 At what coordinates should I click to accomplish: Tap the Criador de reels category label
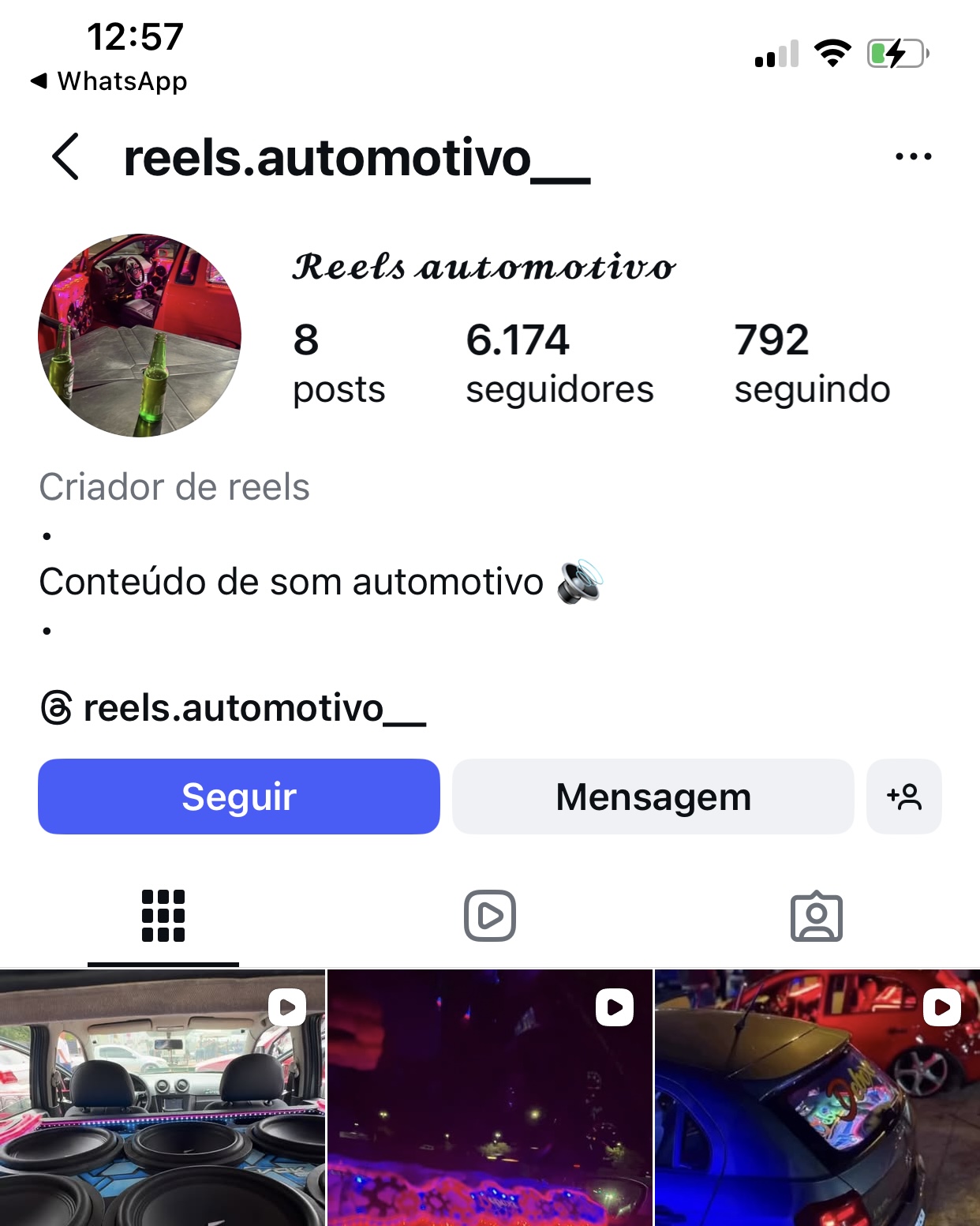point(174,487)
